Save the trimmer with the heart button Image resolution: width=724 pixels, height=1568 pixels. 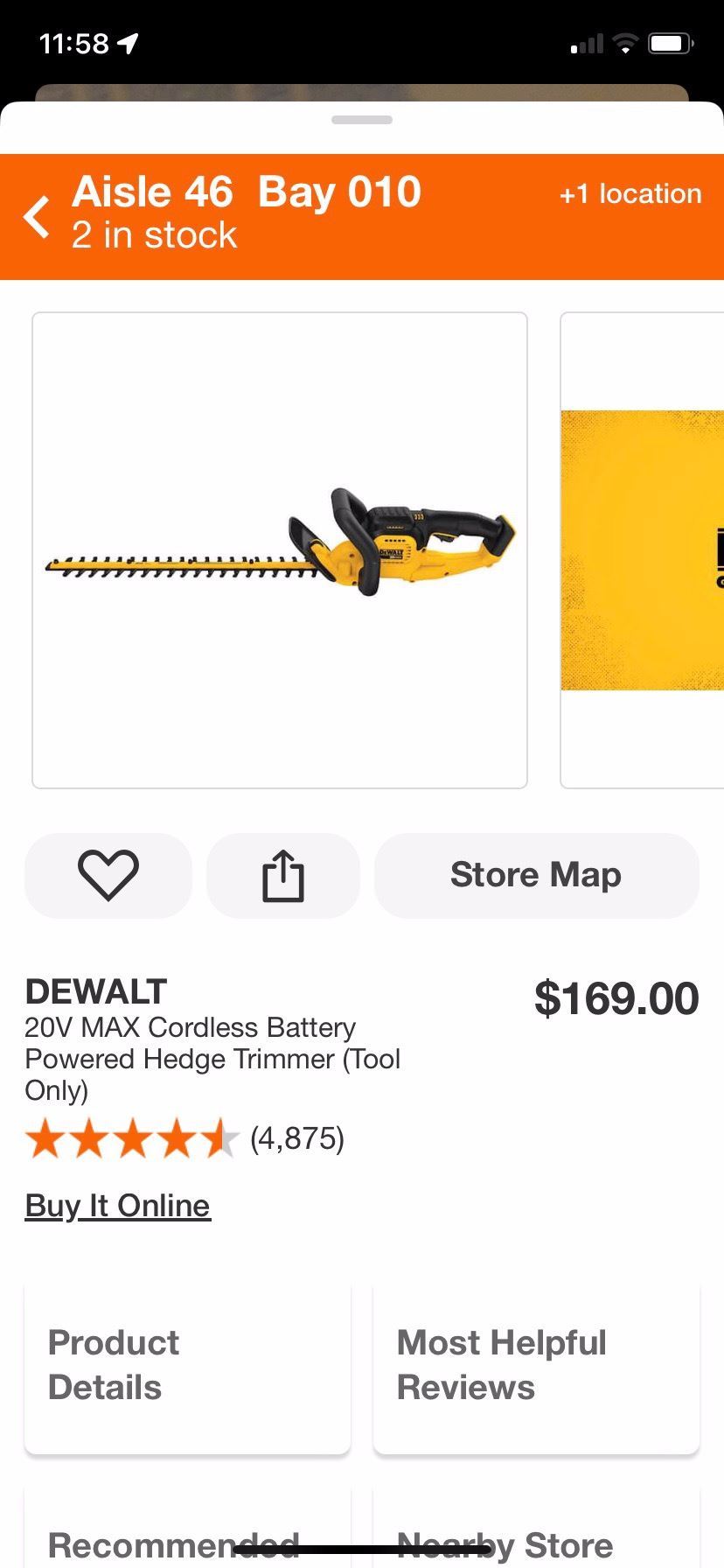pyautogui.click(x=108, y=875)
